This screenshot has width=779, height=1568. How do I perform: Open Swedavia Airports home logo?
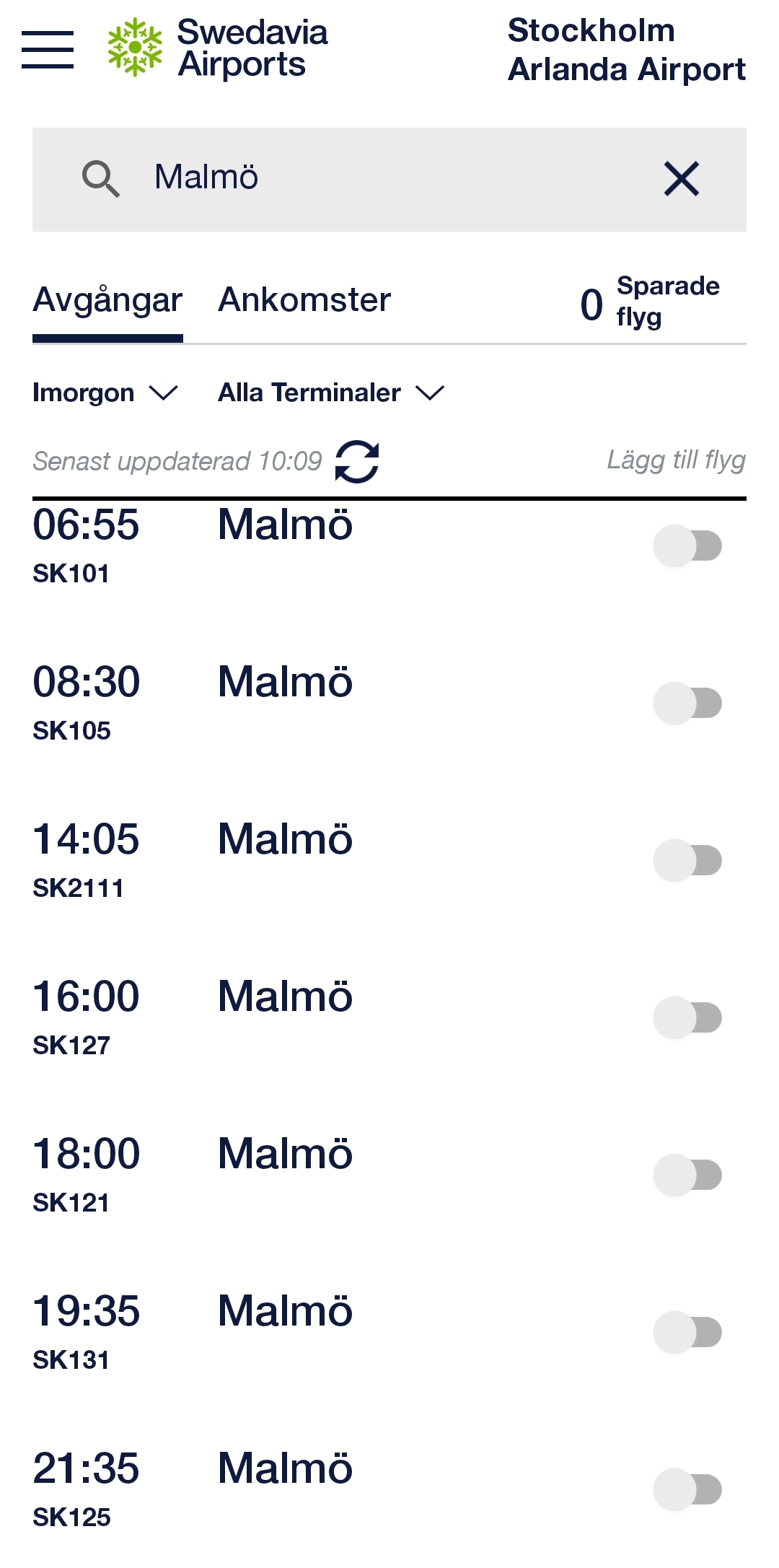click(217, 48)
